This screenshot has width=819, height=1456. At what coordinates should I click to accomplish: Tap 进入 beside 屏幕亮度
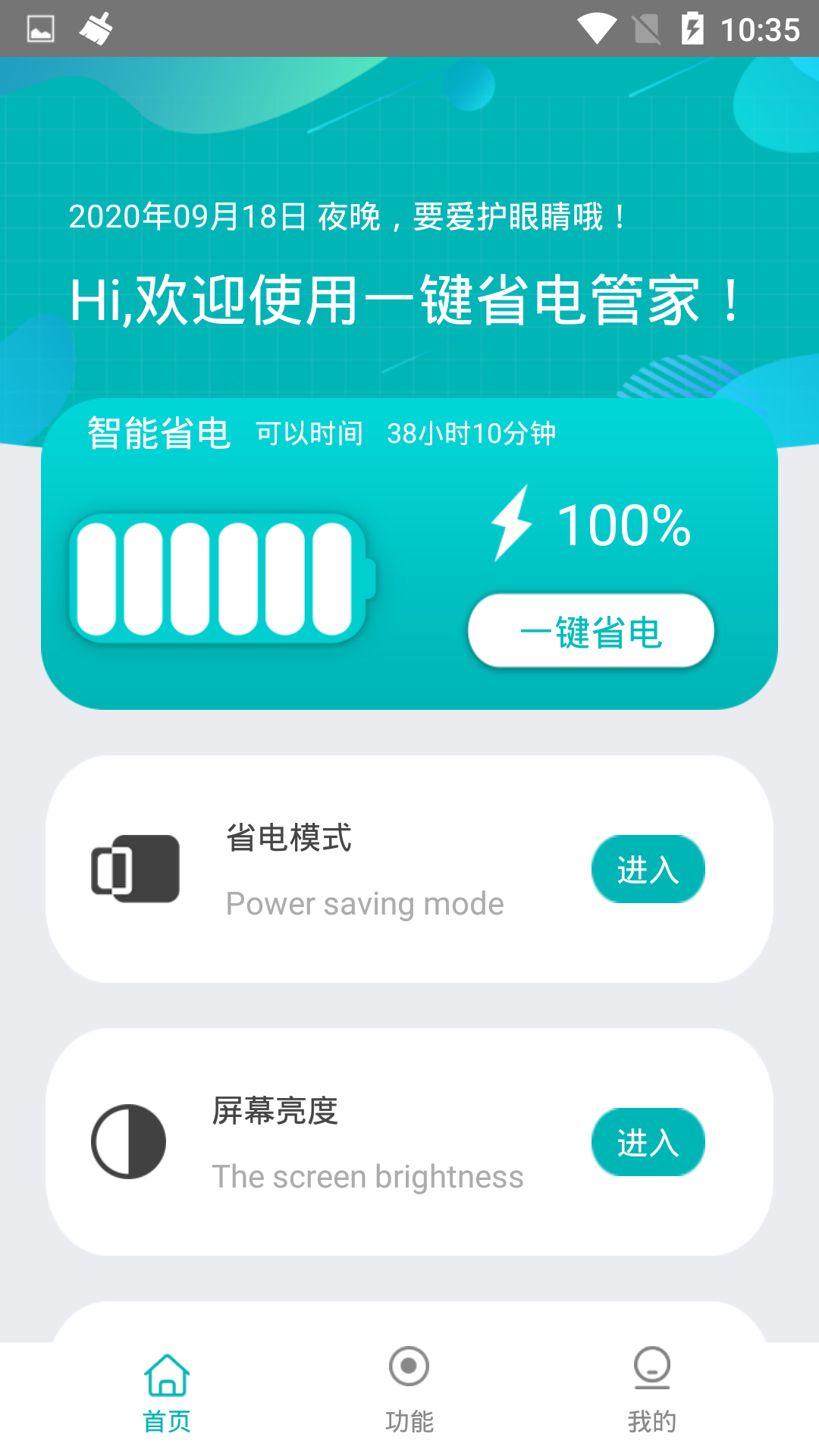[x=648, y=1142]
